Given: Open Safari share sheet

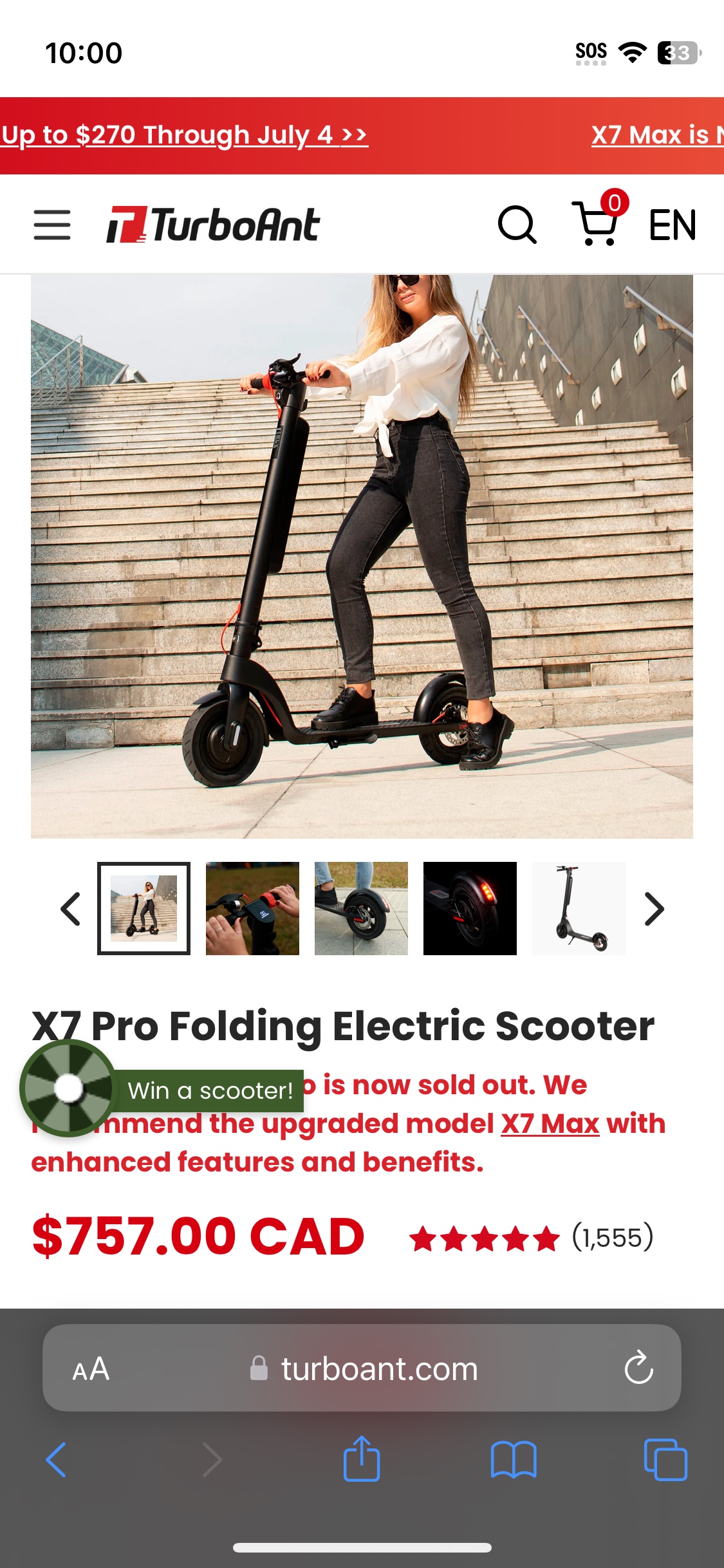Looking at the screenshot, I should [362, 1459].
